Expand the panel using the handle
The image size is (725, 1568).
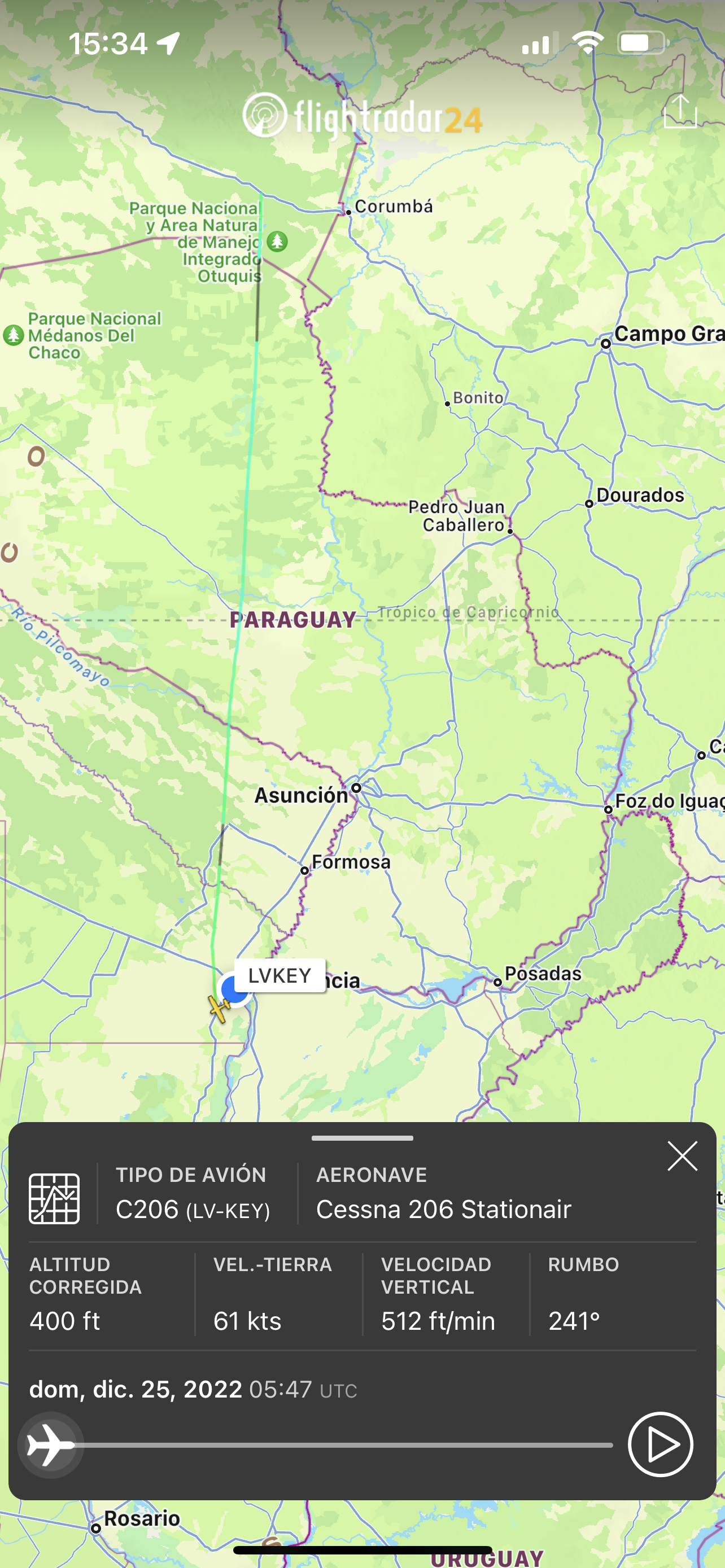362,1138
